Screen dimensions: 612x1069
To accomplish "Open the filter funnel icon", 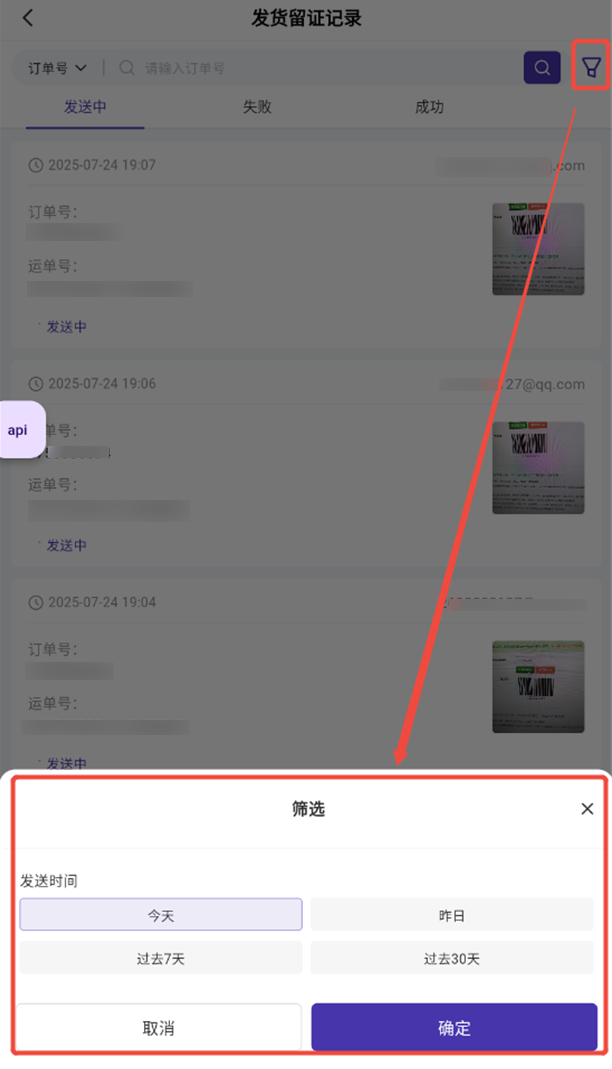I will (x=591, y=67).
